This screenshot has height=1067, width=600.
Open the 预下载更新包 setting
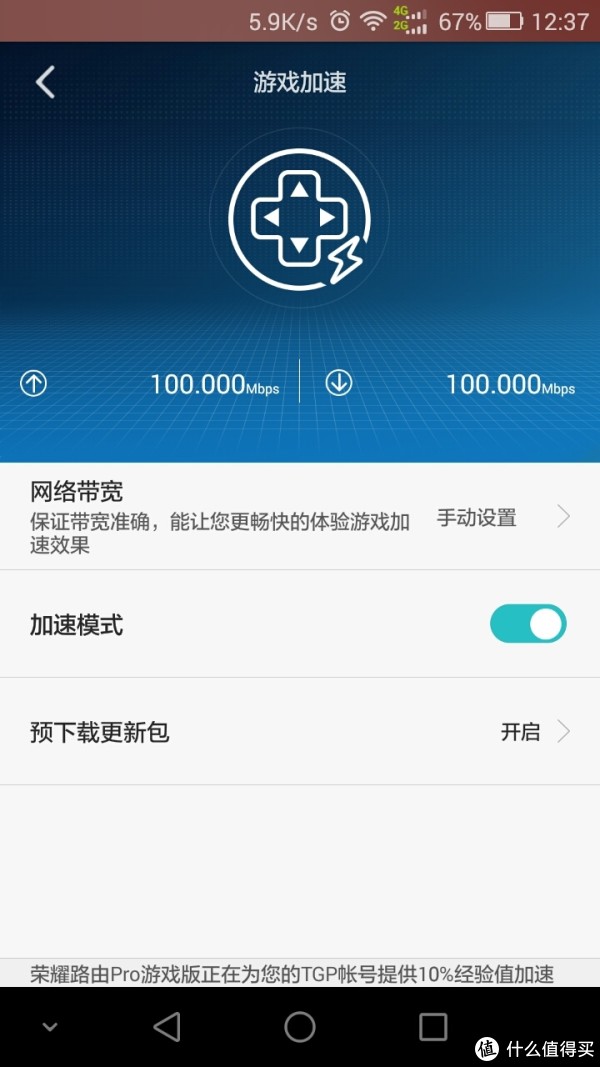pyautogui.click(x=300, y=732)
